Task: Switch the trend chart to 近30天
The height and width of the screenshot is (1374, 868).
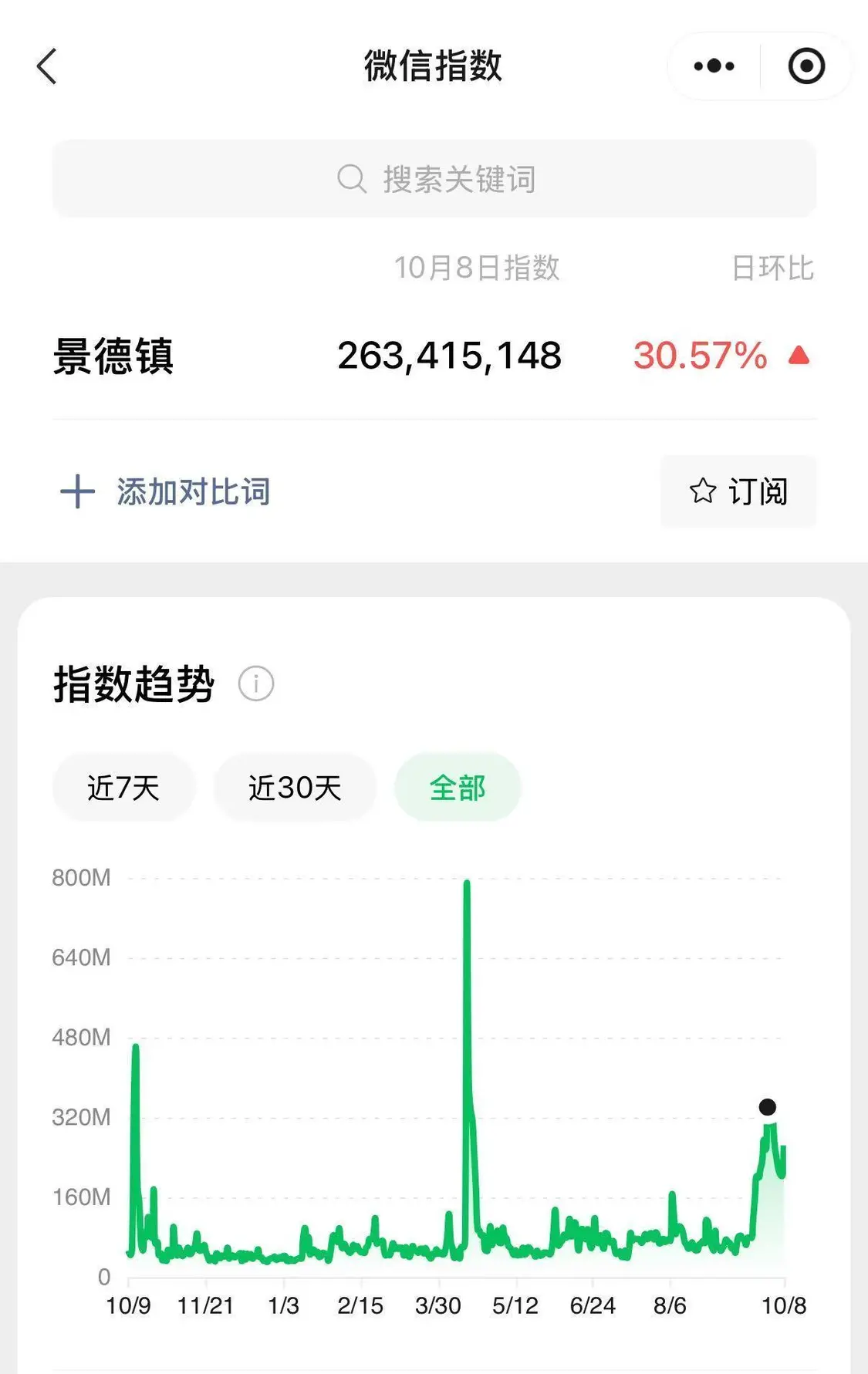Action: [x=295, y=788]
